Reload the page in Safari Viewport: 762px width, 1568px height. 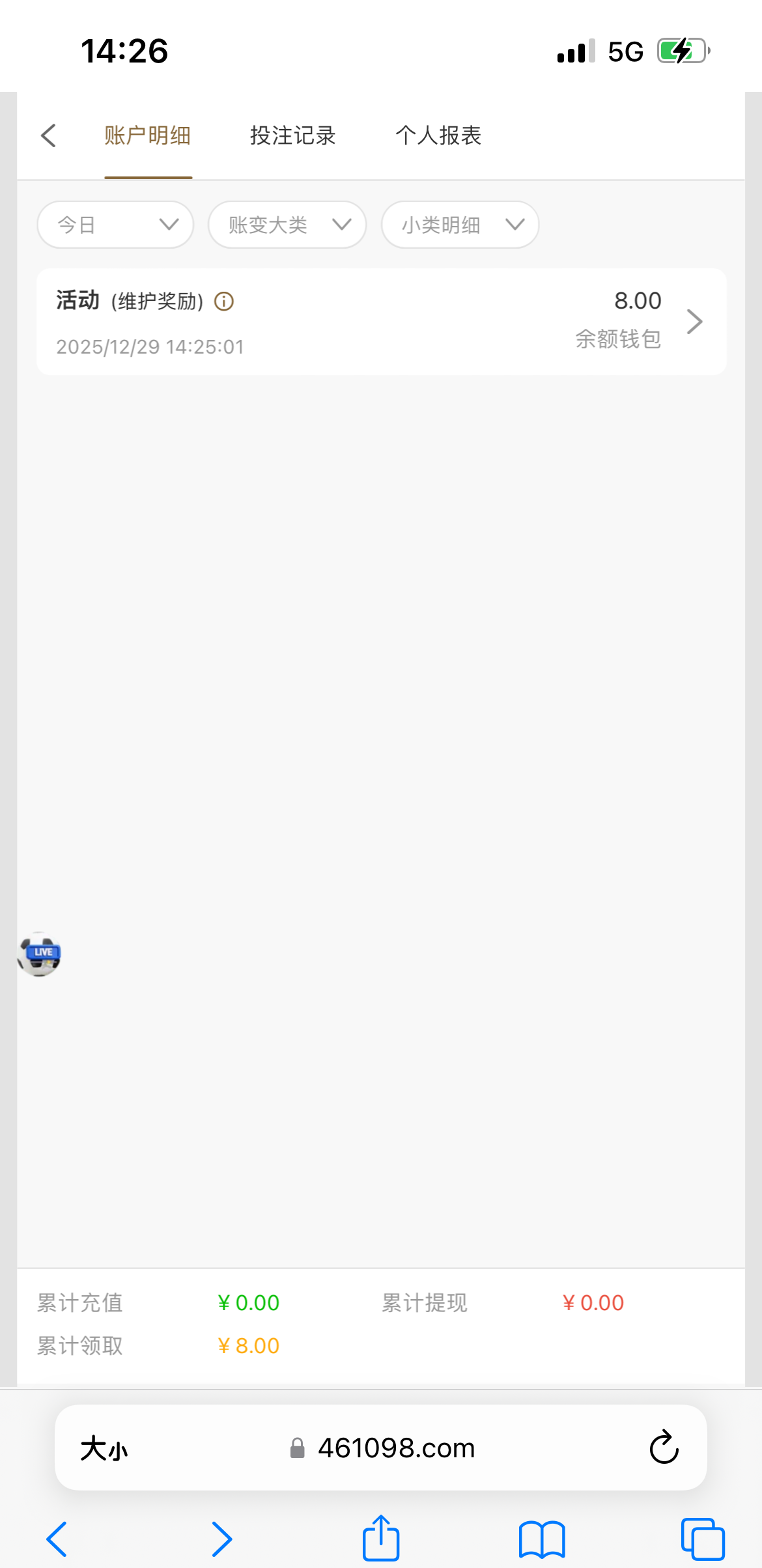coord(664,1448)
